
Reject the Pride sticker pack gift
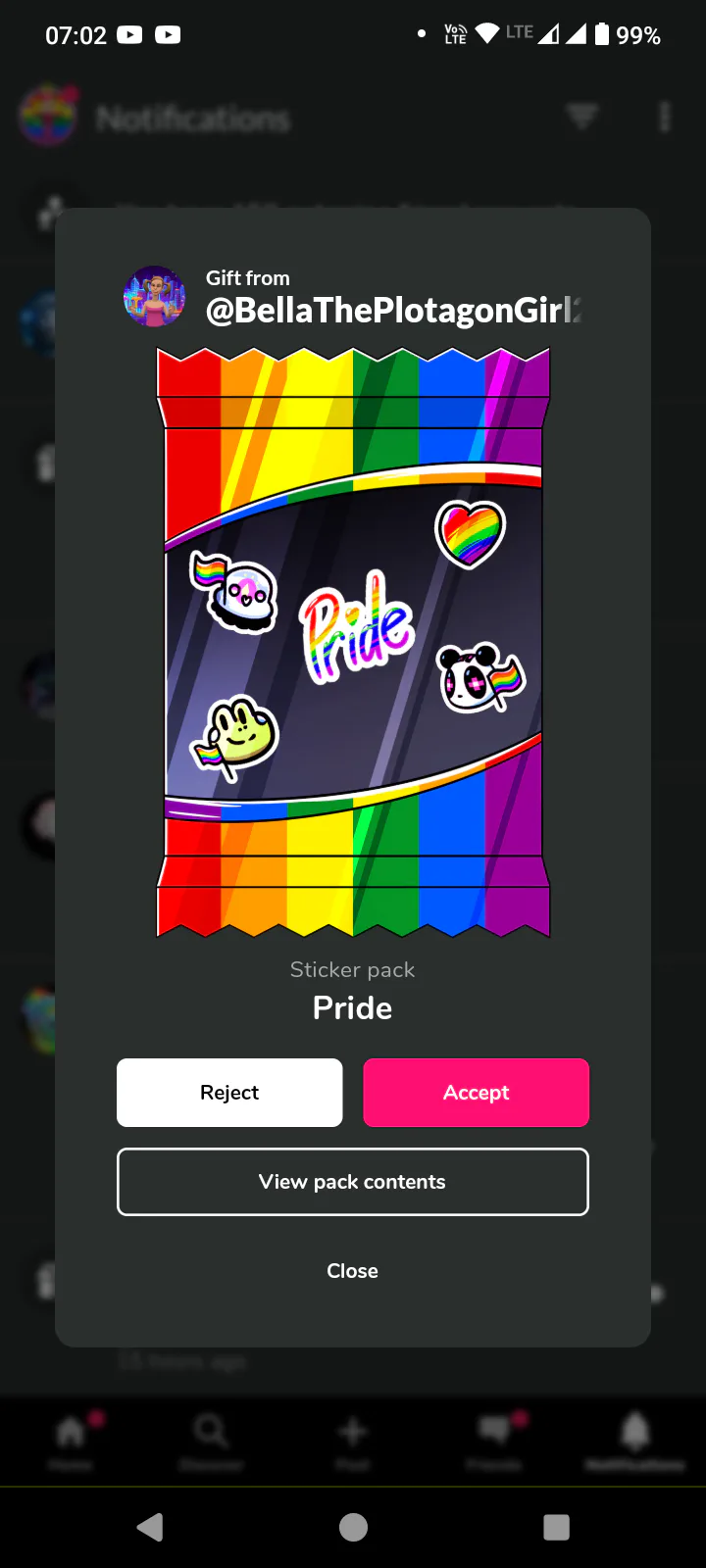229,1093
